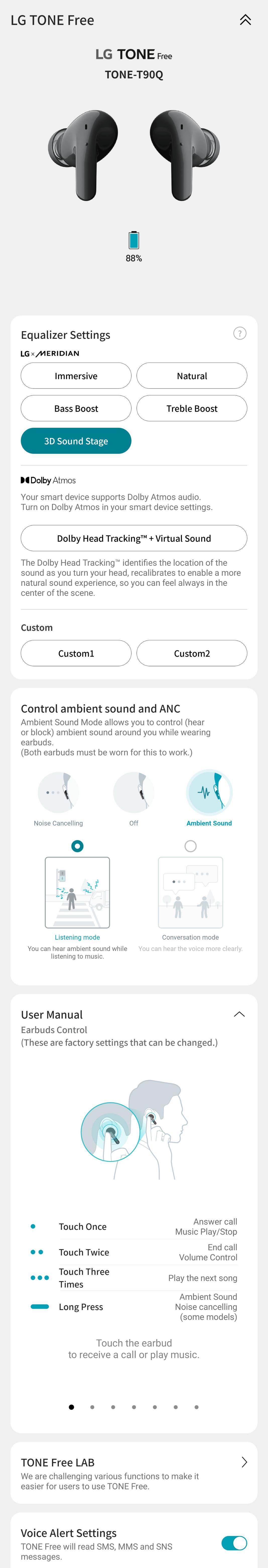Select the Immersive equalizer preset
The width and height of the screenshot is (268, 1568).
[x=76, y=376]
